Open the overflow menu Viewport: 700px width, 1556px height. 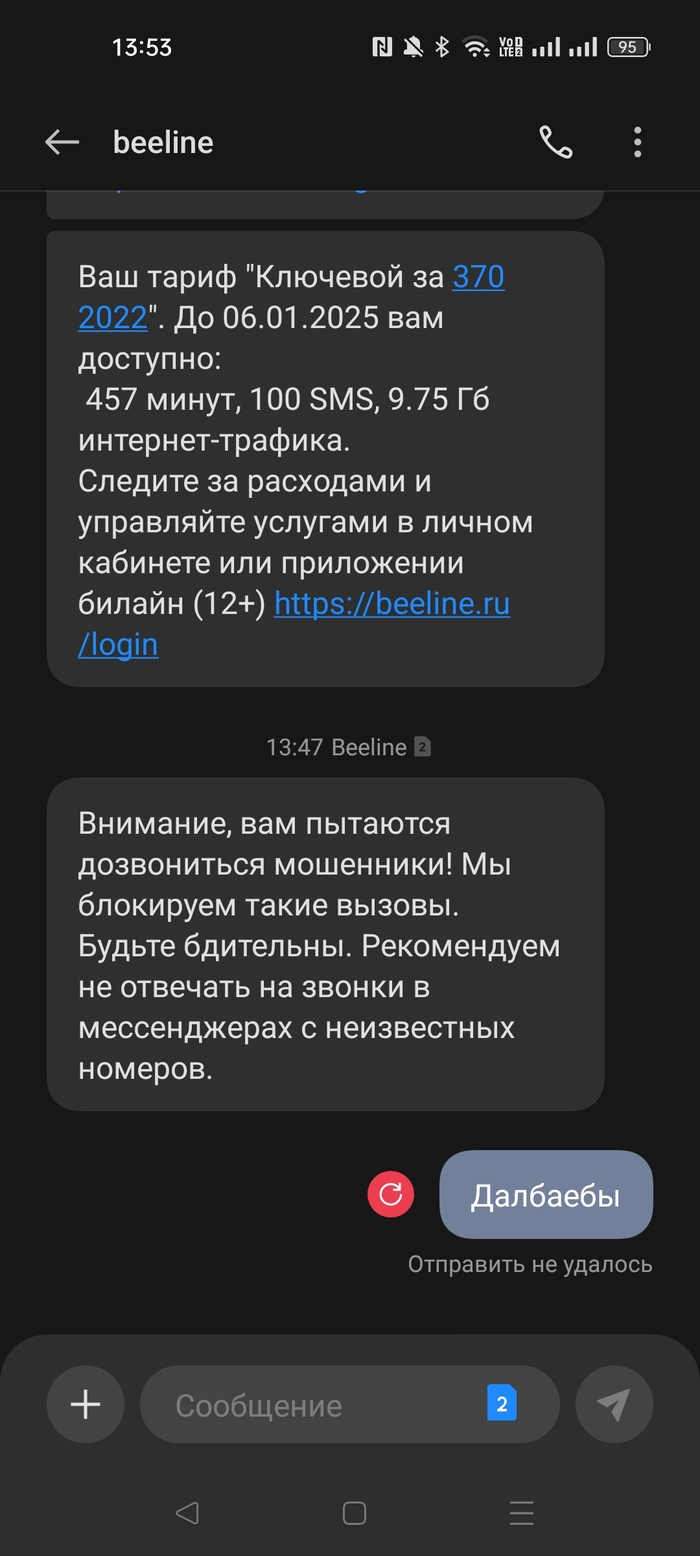pos(638,143)
